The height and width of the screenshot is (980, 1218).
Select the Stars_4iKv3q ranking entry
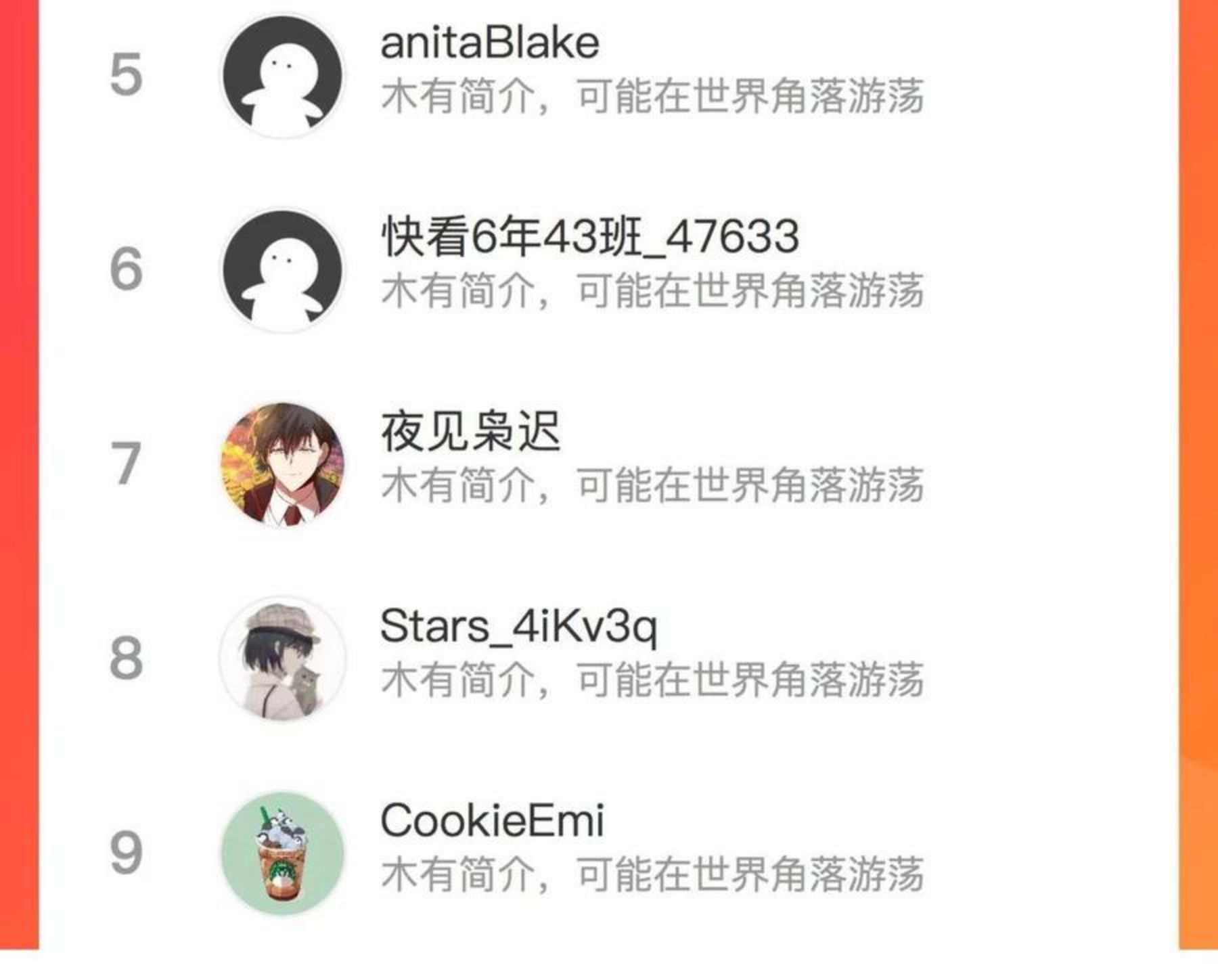(x=609, y=658)
